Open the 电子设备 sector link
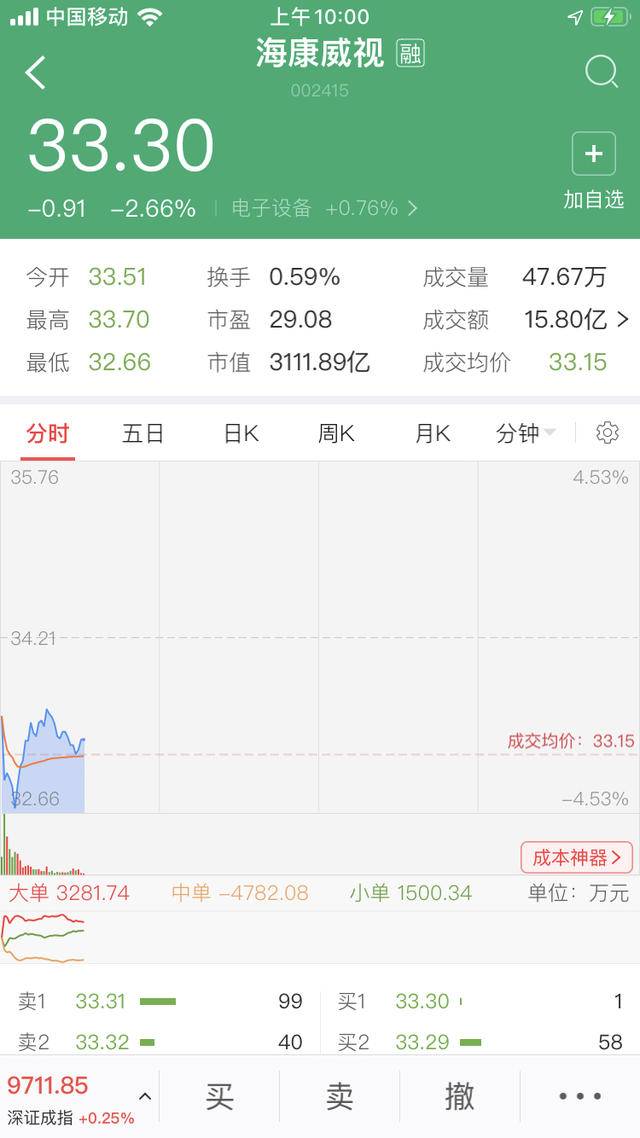This screenshot has width=640, height=1138. [324, 209]
